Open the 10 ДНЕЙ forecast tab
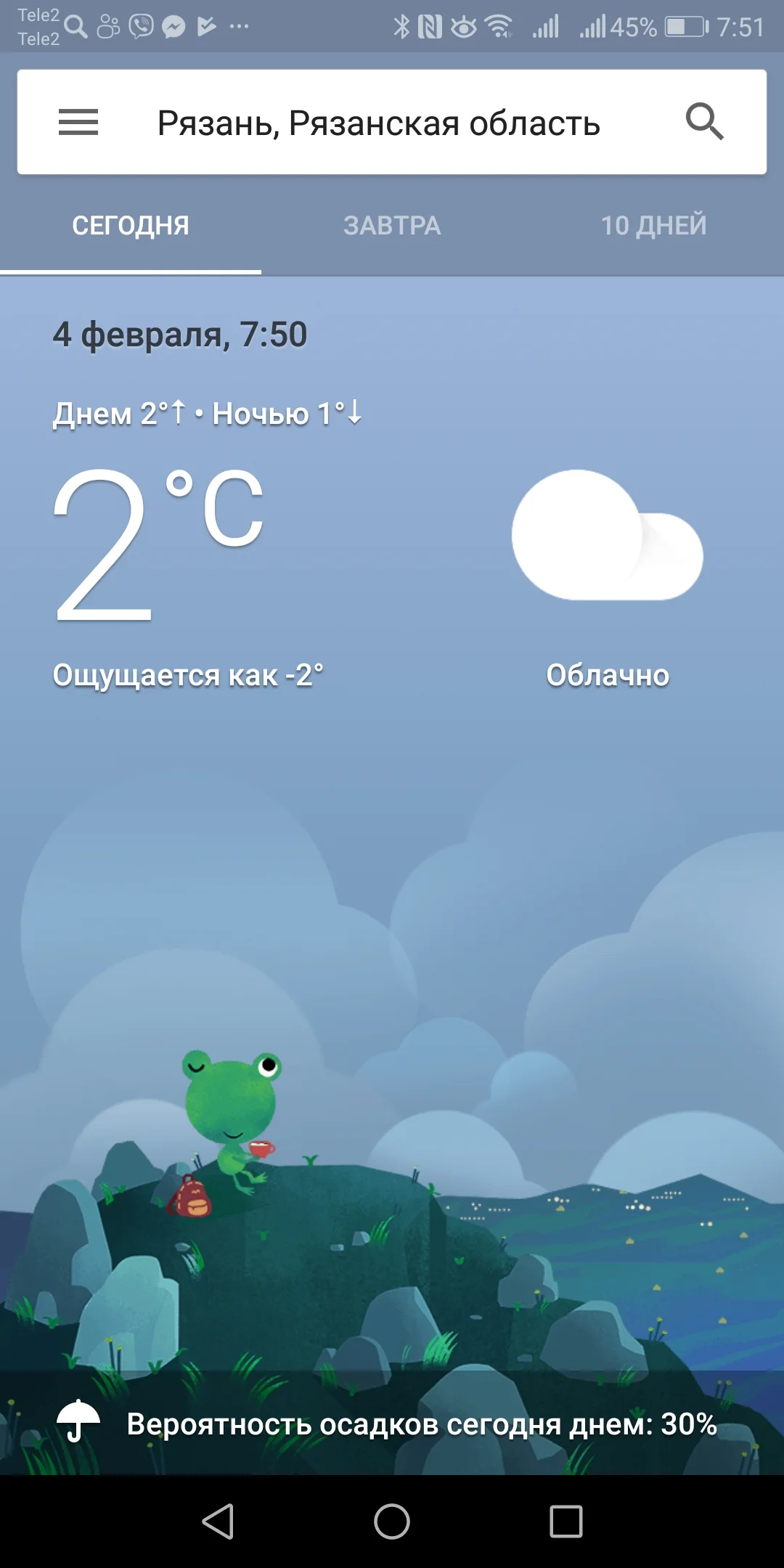 tap(653, 225)
